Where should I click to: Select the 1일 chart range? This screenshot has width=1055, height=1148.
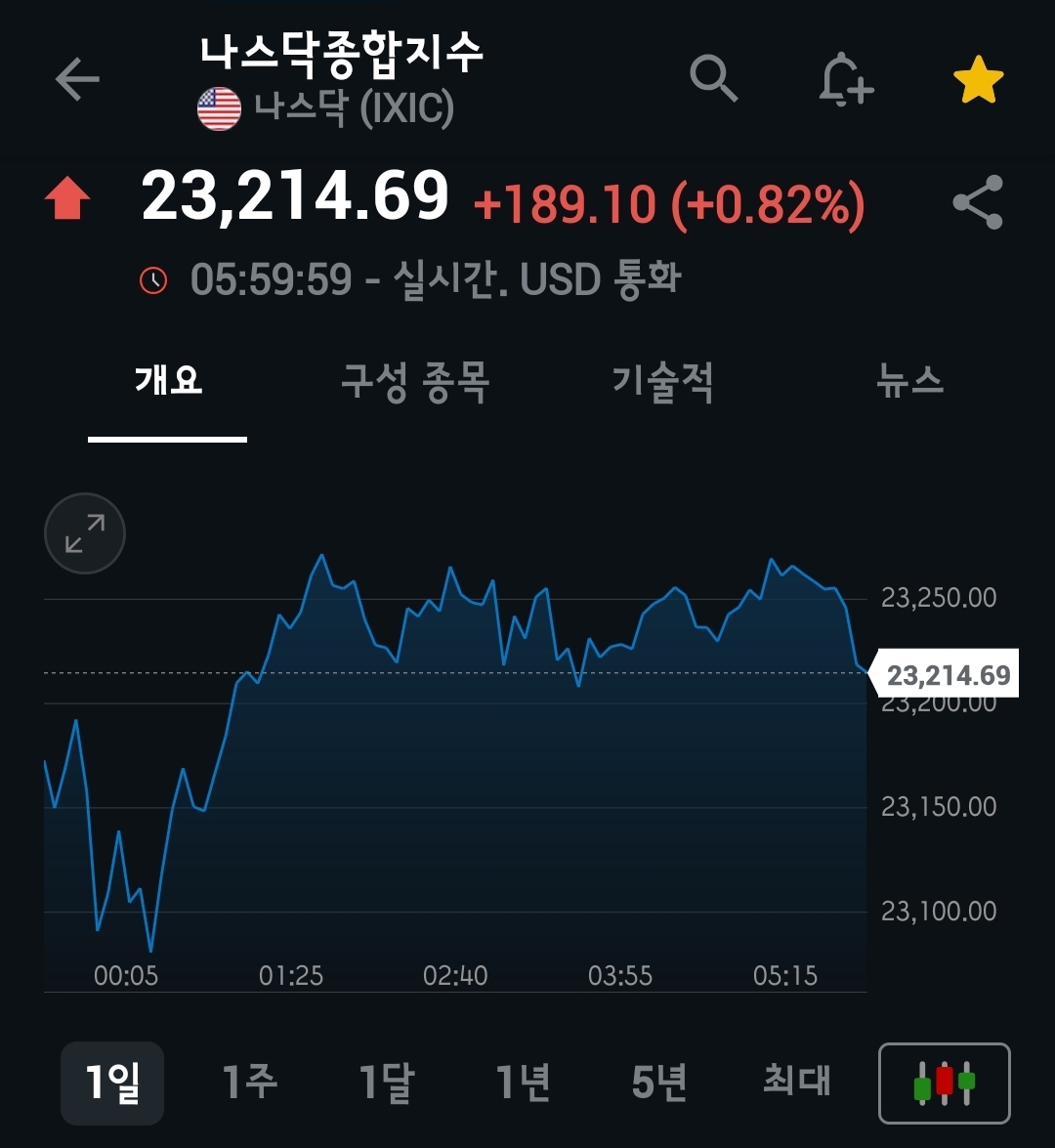112,1083
